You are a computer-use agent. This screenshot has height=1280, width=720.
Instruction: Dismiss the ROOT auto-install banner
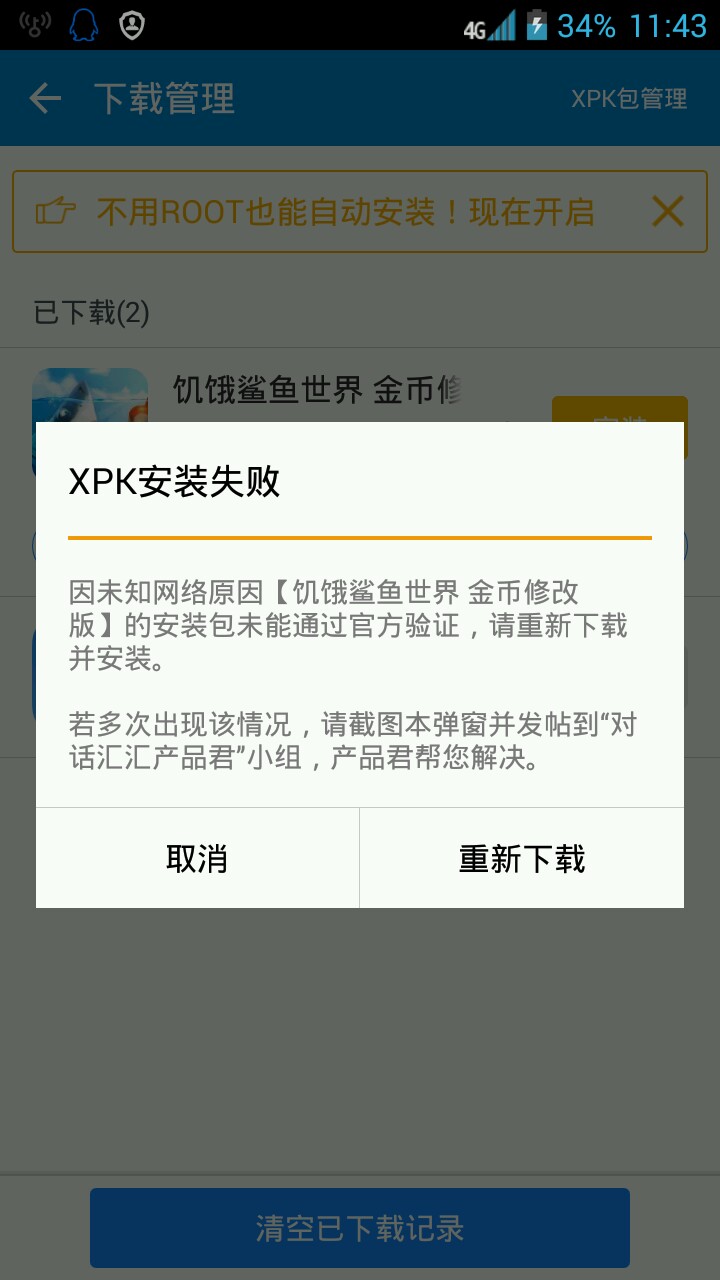pos(667,211)
